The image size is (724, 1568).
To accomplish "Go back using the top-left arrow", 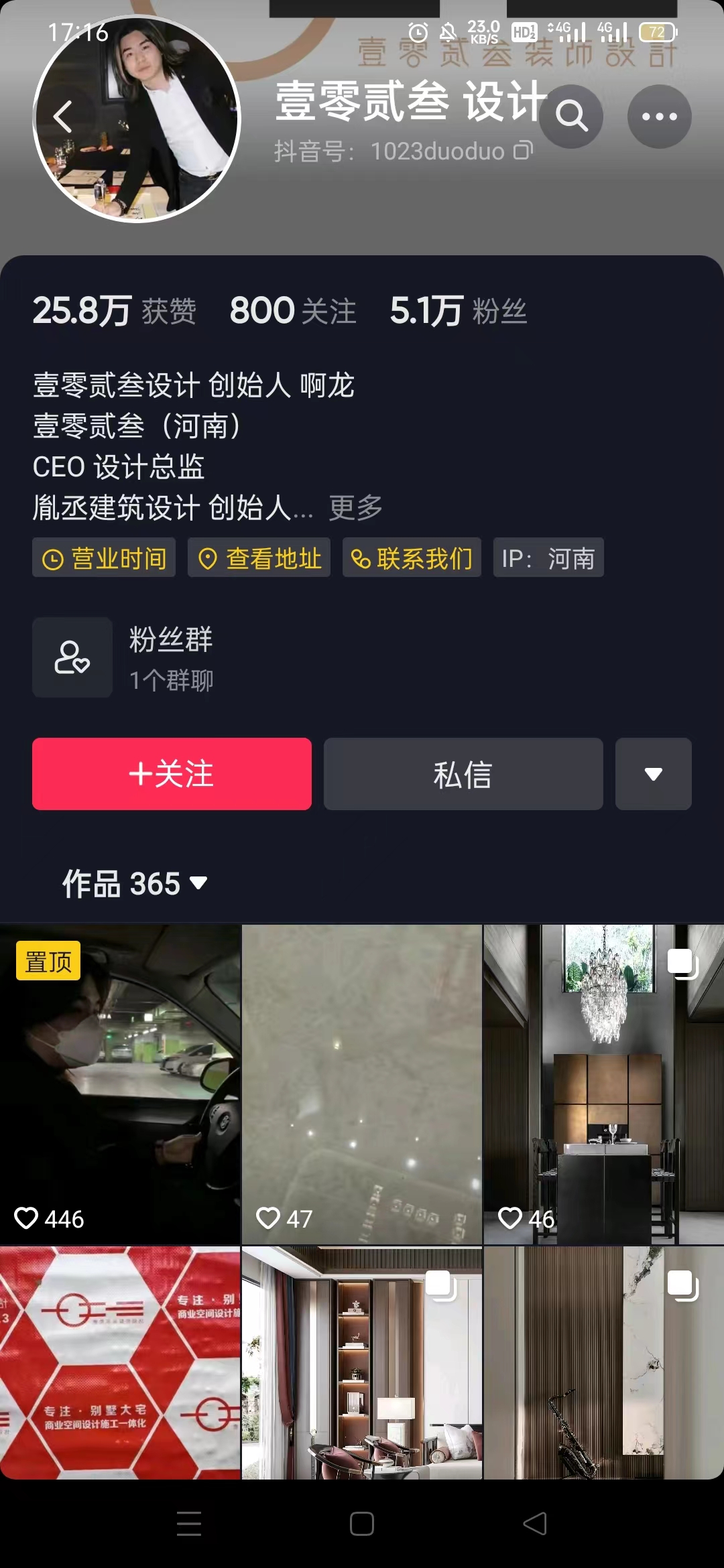I will pos(62,117).
